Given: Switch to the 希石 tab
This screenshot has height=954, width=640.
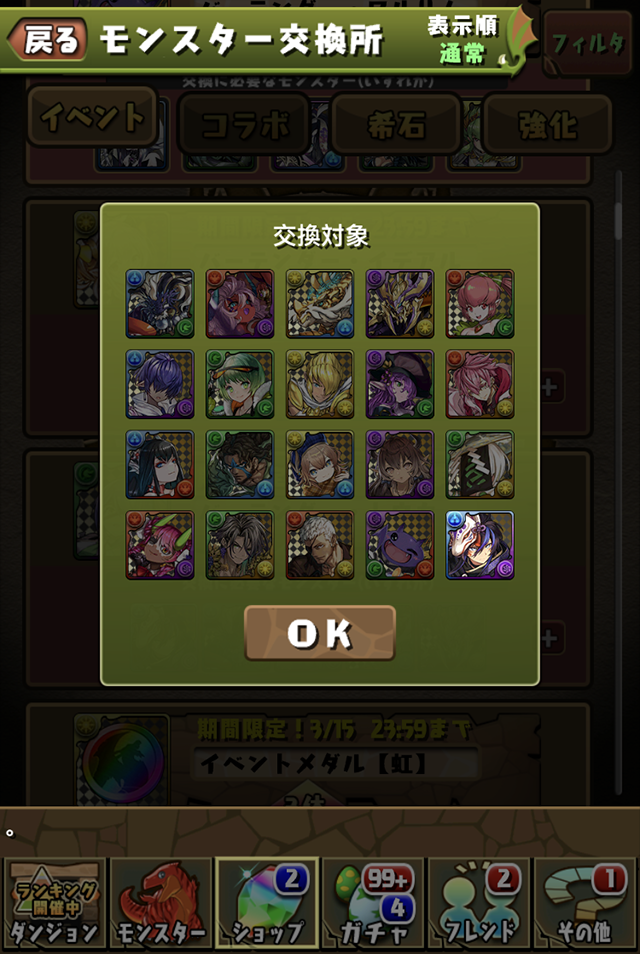Looking at the screenshot, I should click(x=396, y=124).
